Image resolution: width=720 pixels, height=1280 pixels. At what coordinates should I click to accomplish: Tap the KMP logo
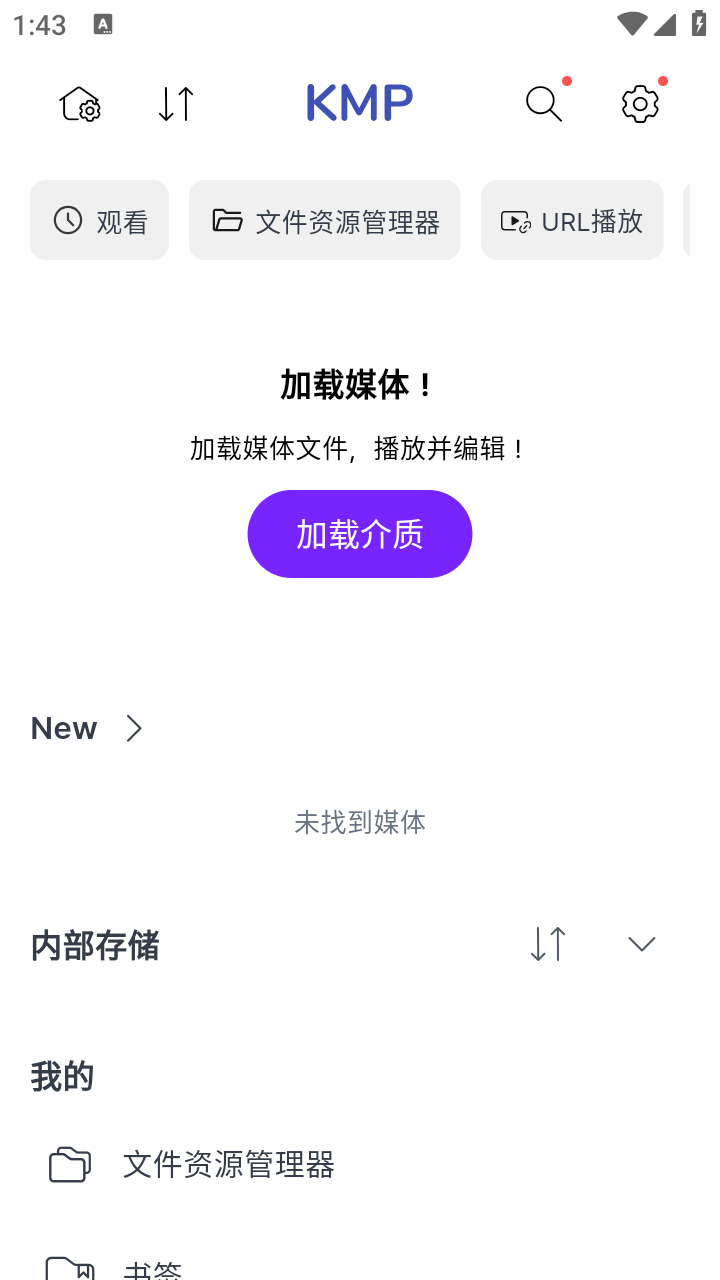(359, 101)
